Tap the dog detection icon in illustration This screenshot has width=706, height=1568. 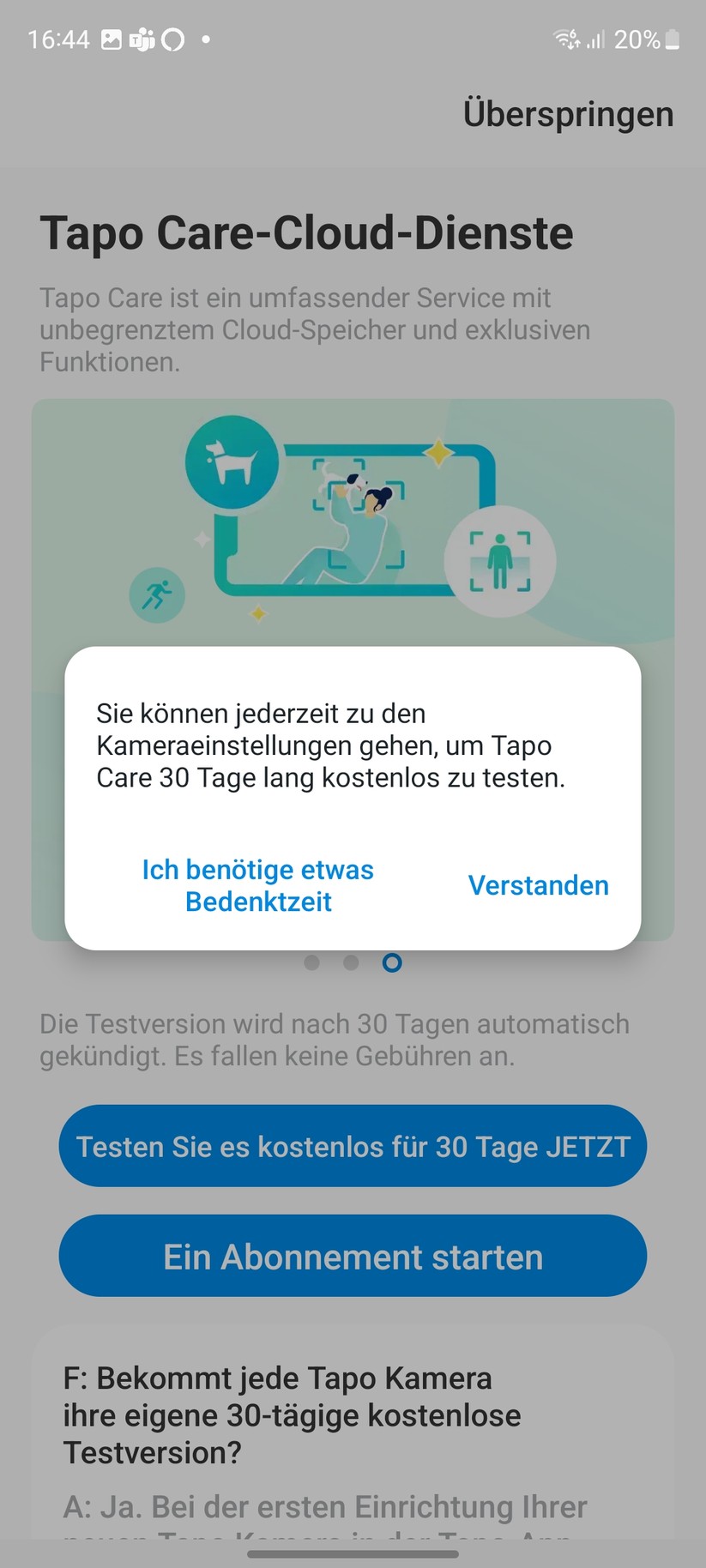[x=232, y=461]
